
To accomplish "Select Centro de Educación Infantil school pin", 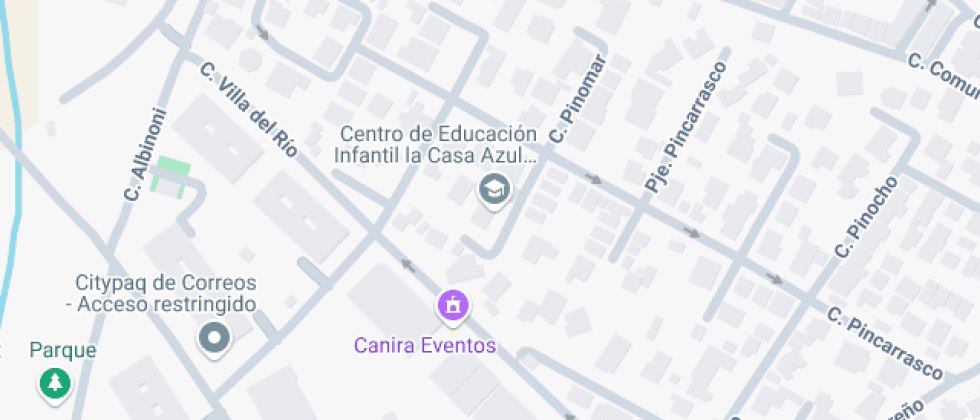I will coord(494,189).
